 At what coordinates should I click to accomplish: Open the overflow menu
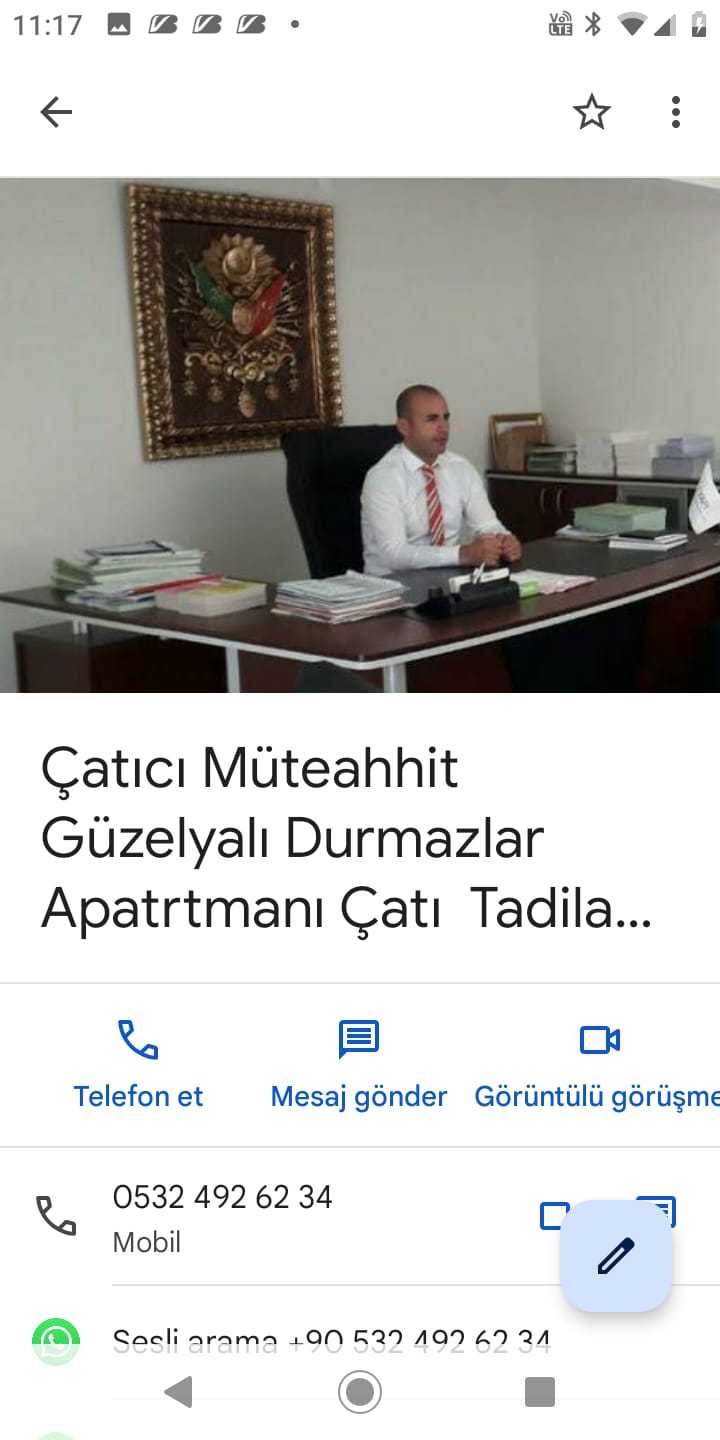pos(676,112)
